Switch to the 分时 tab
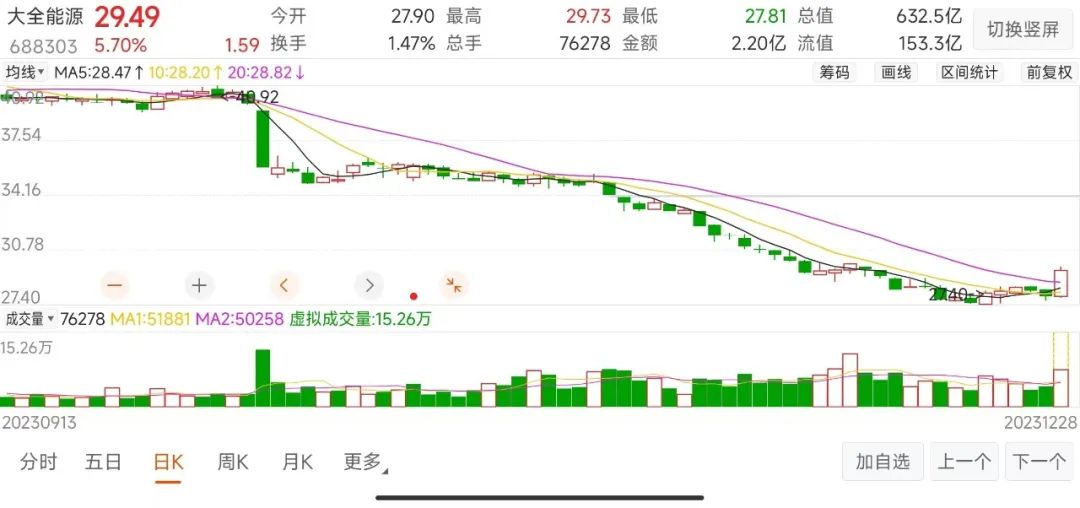Image resolution: width=1080 pixels, height=508 pixels. (x=38, y=462)
